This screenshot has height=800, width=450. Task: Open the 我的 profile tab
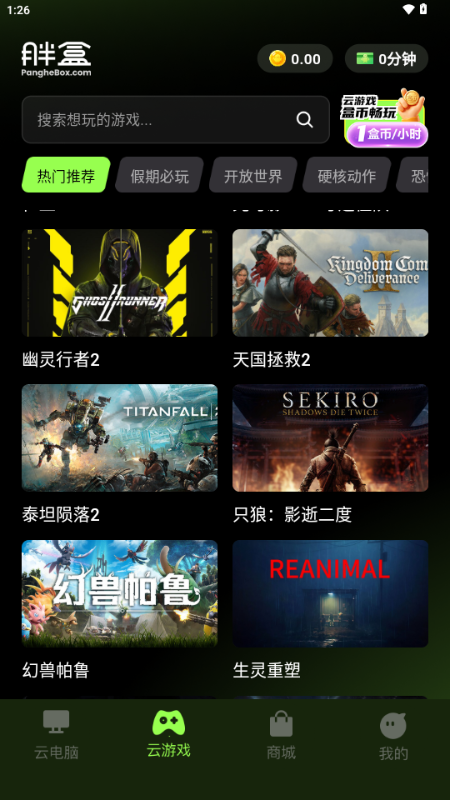[x=393, y=736]
